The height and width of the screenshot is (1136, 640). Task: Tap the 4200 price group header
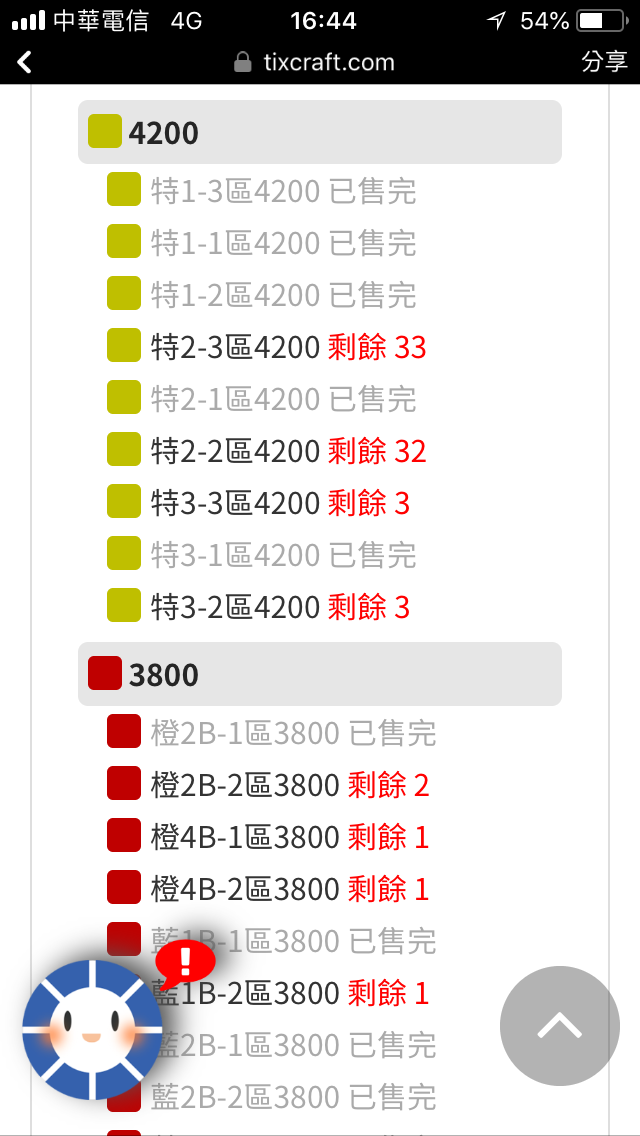pos(320,133)
